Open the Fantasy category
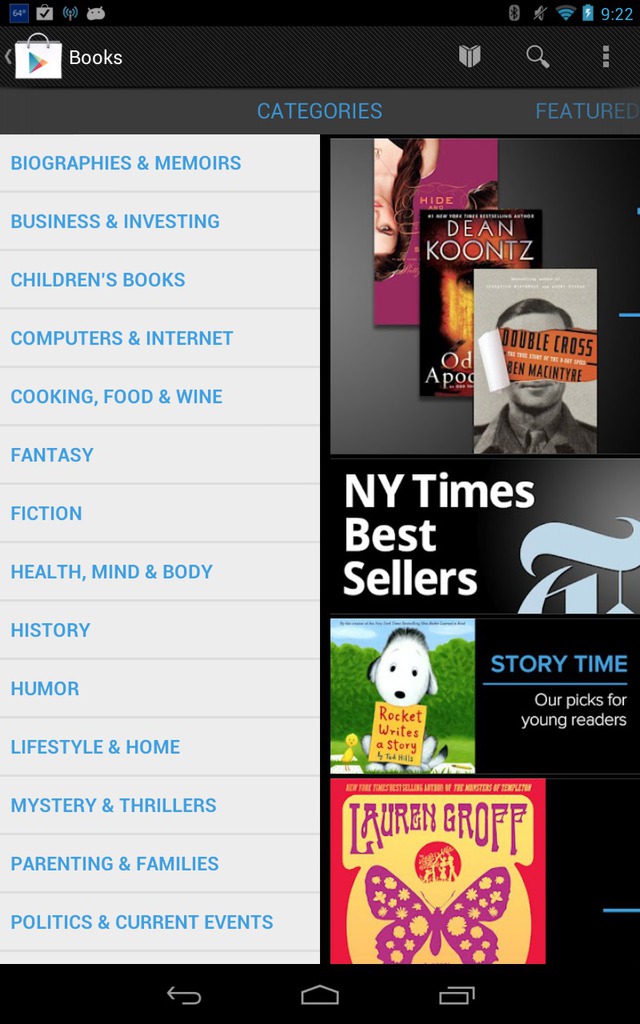 point(160,455)
